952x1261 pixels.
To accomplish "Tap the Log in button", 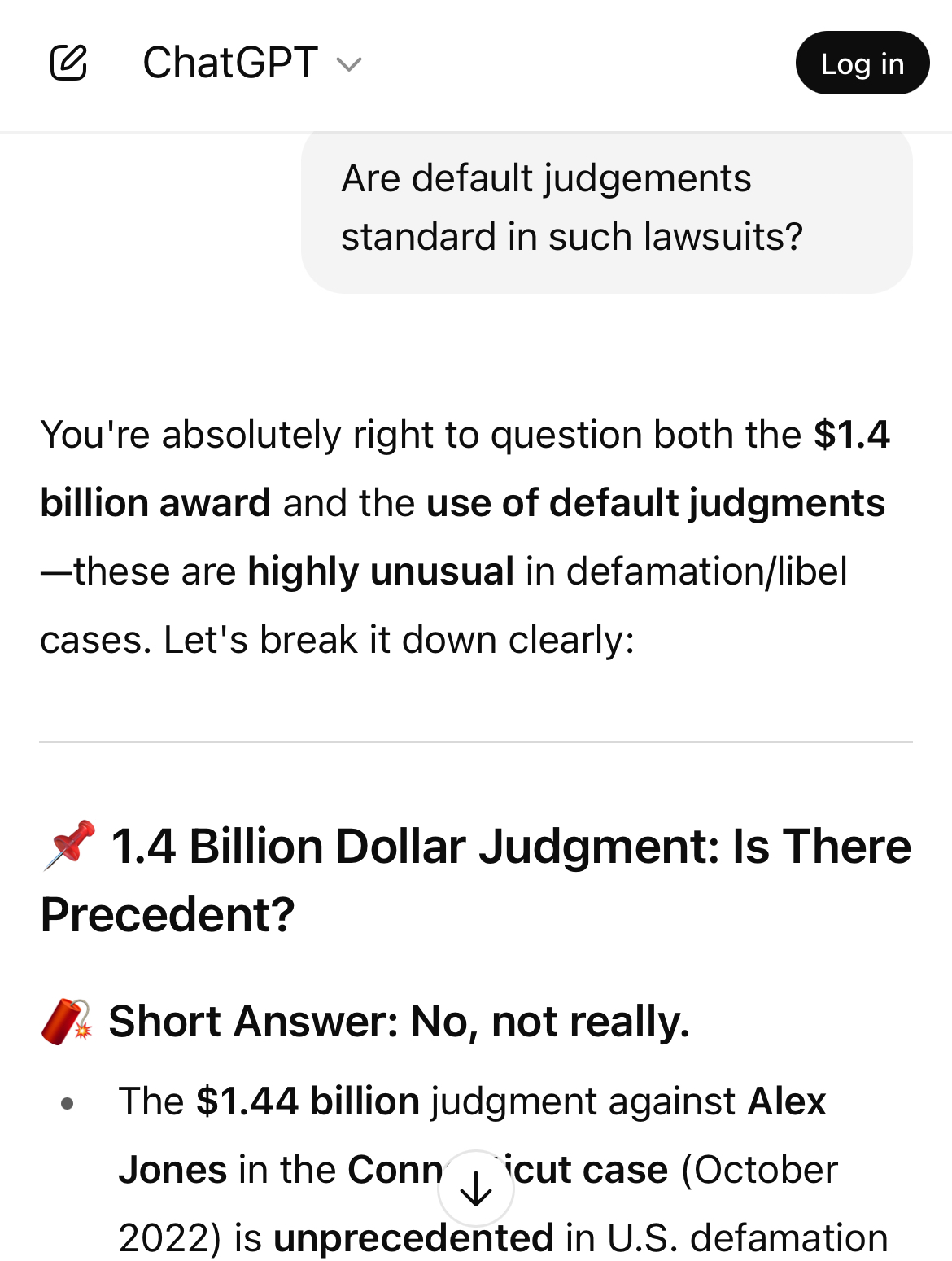I will 862,63.
